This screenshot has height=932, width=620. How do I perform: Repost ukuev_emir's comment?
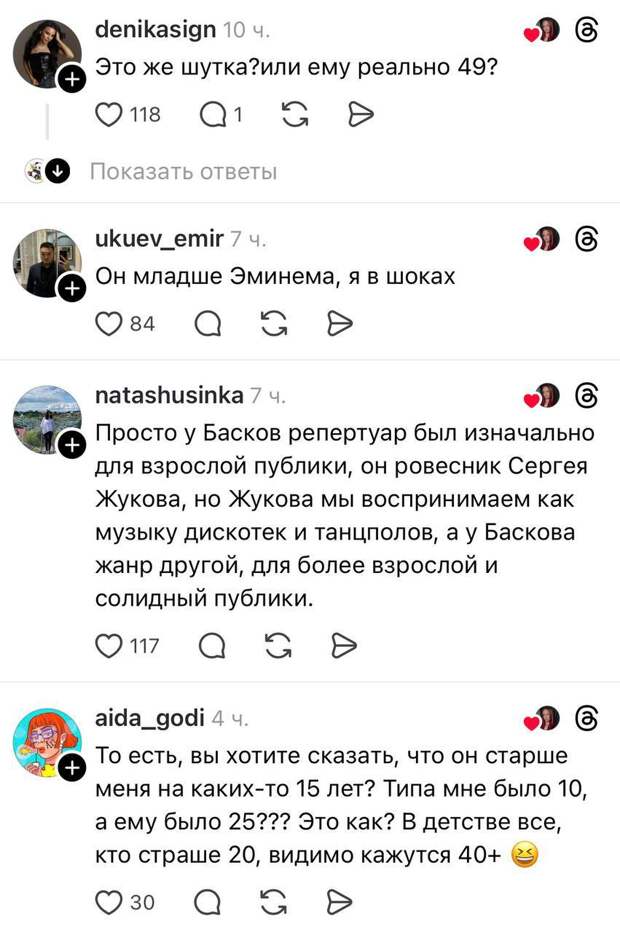[x=274, y=323]
